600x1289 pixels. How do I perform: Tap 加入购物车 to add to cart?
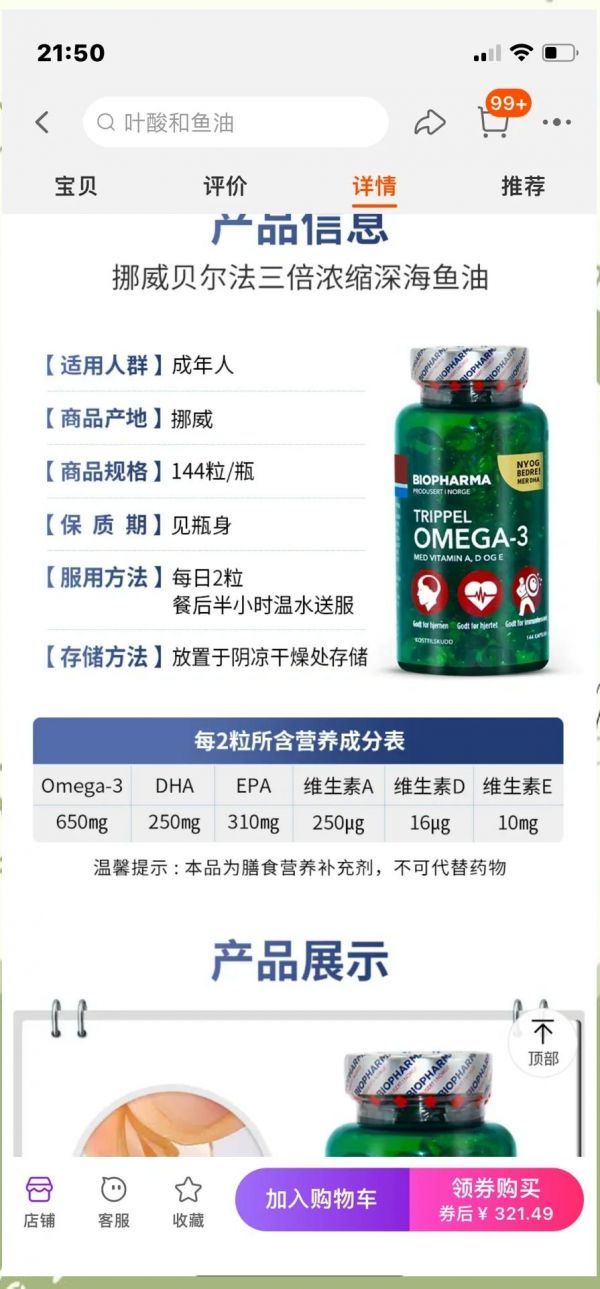(321, 1199)
